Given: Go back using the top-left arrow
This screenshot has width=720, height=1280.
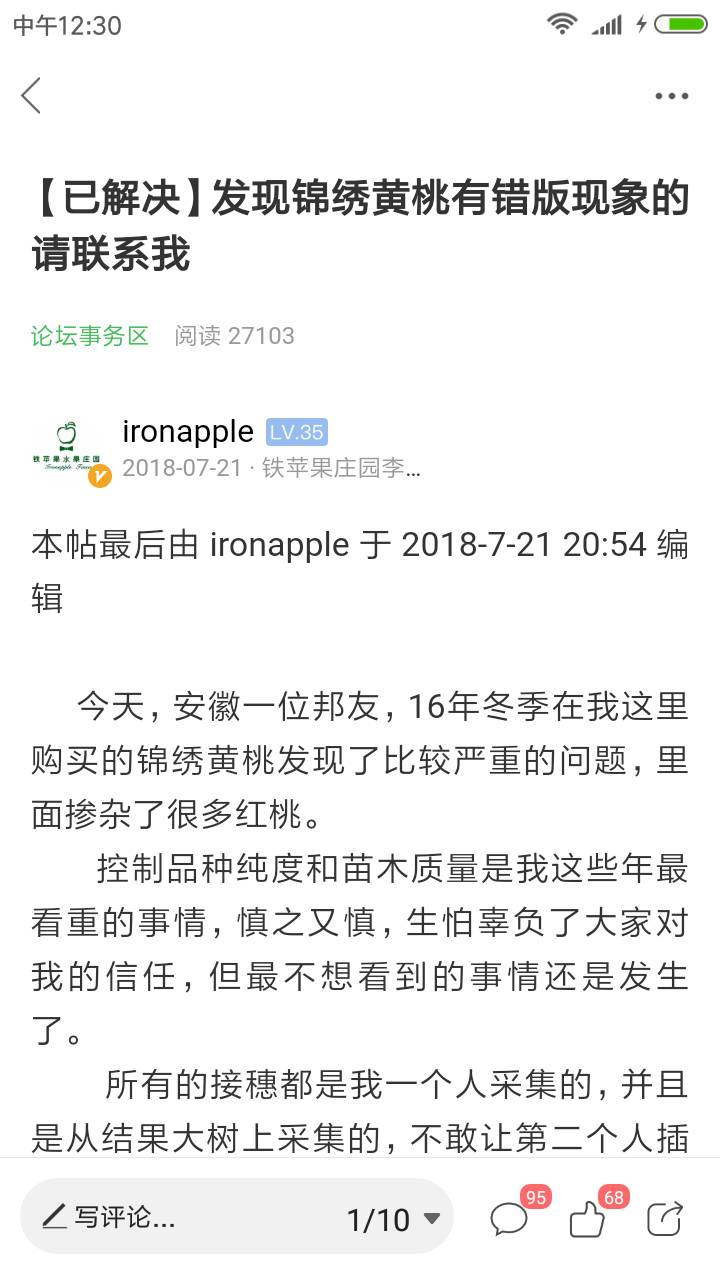Looking at the screenshot, I should (31, 96).
